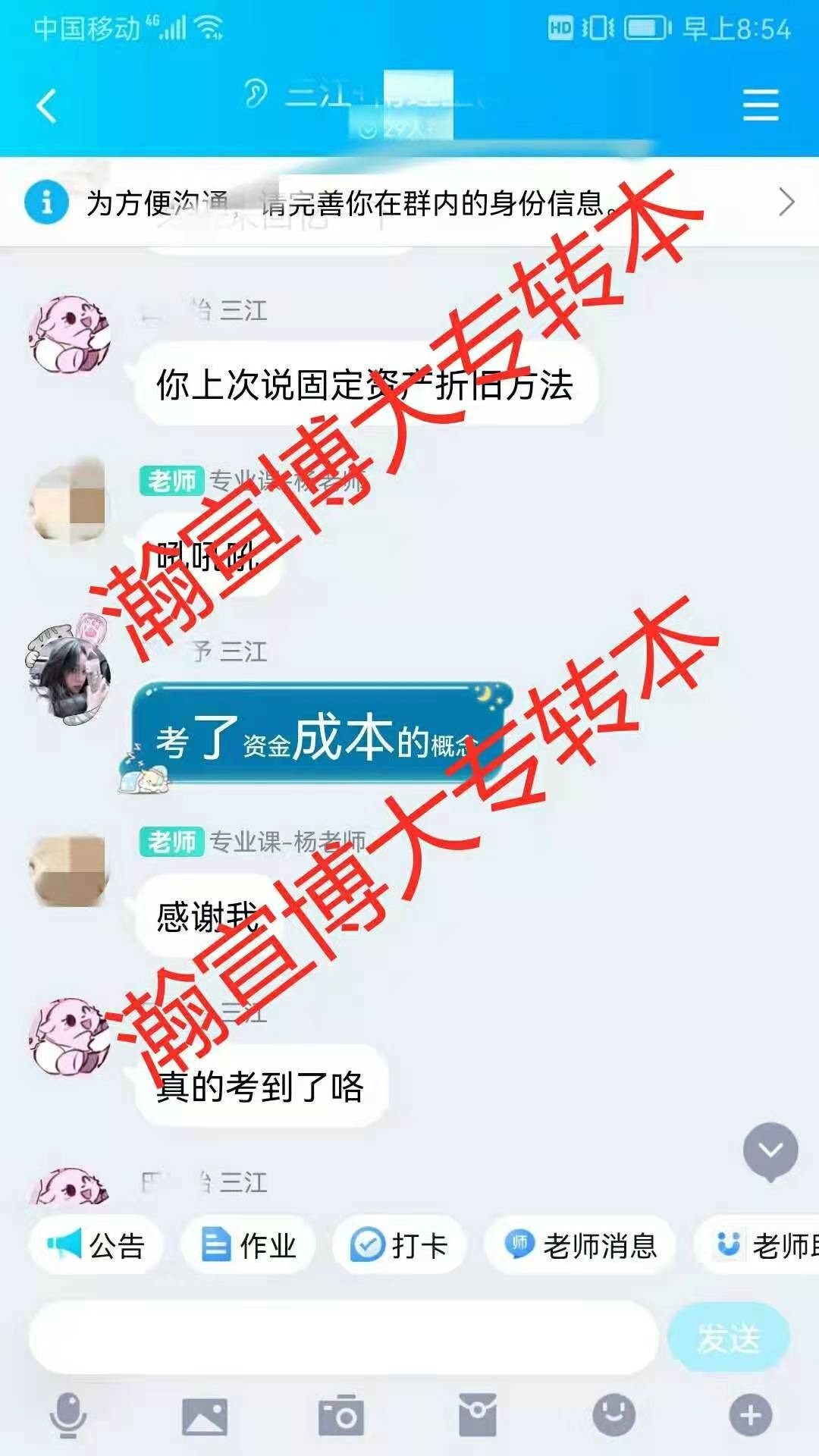Tap the 发送 send button
This screenshot has width=819, height=1456.
click(x=728, y=1338)
